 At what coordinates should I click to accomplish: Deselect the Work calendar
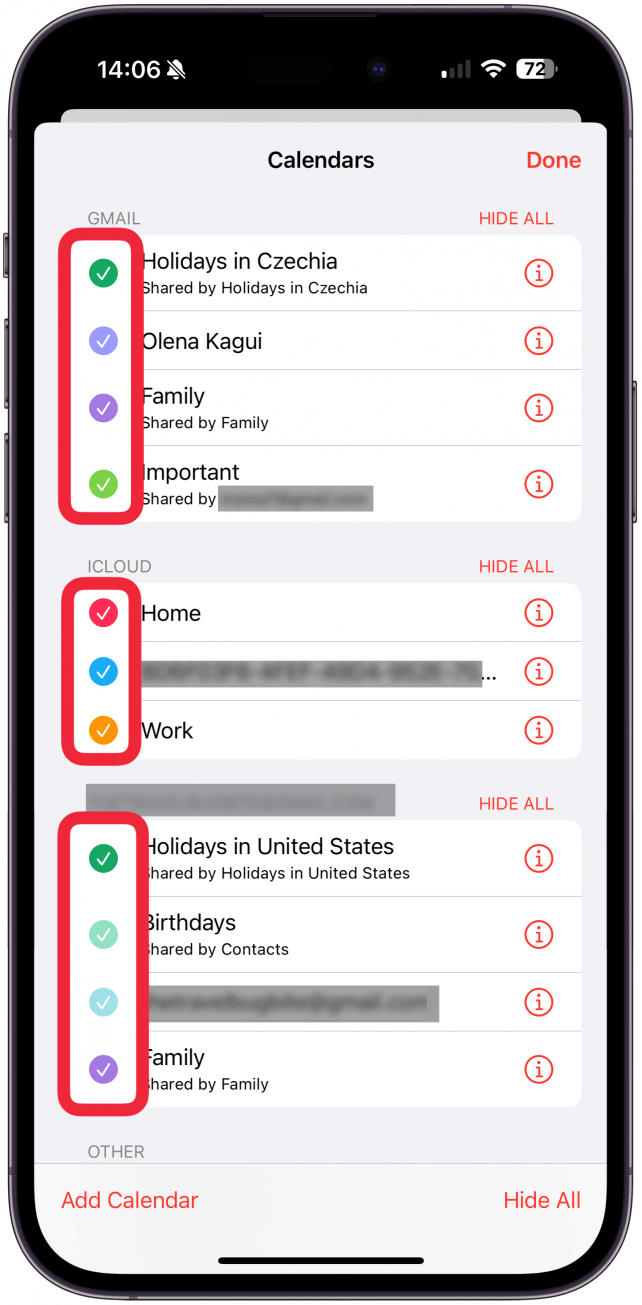pyautogui.click(x=103, y=730)
